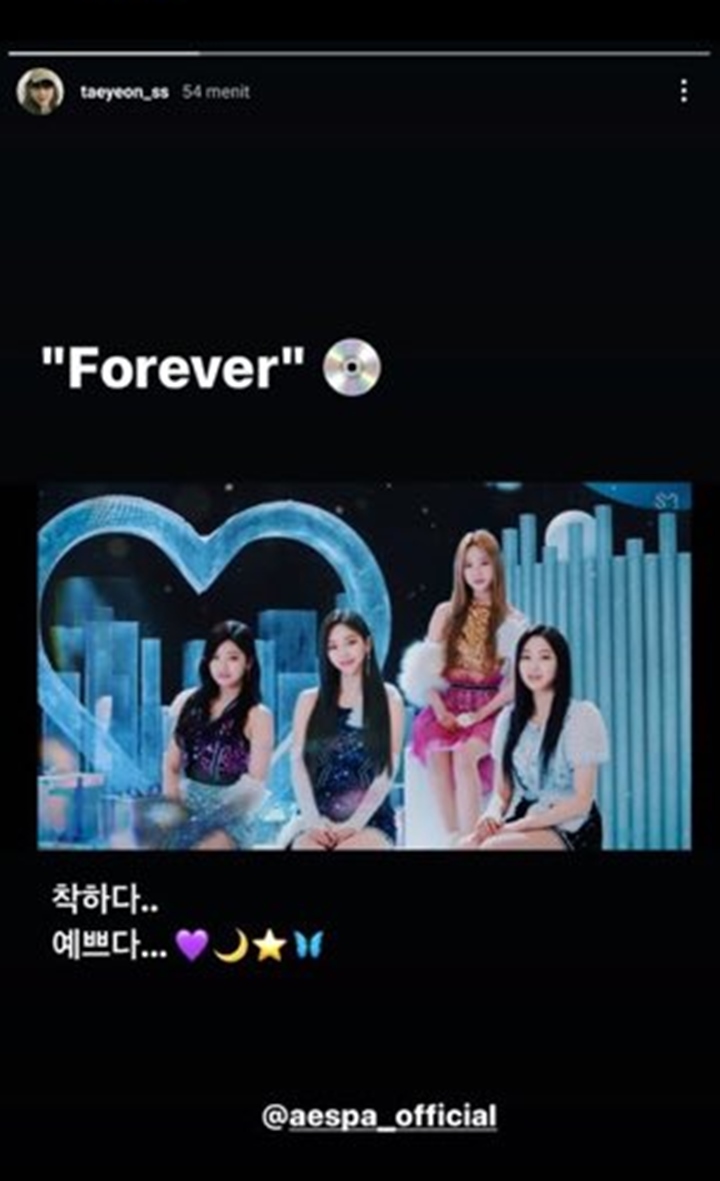720x1181 pixels.
Task: Open taeyeon_ss profile picture
Action: point(40,92)
